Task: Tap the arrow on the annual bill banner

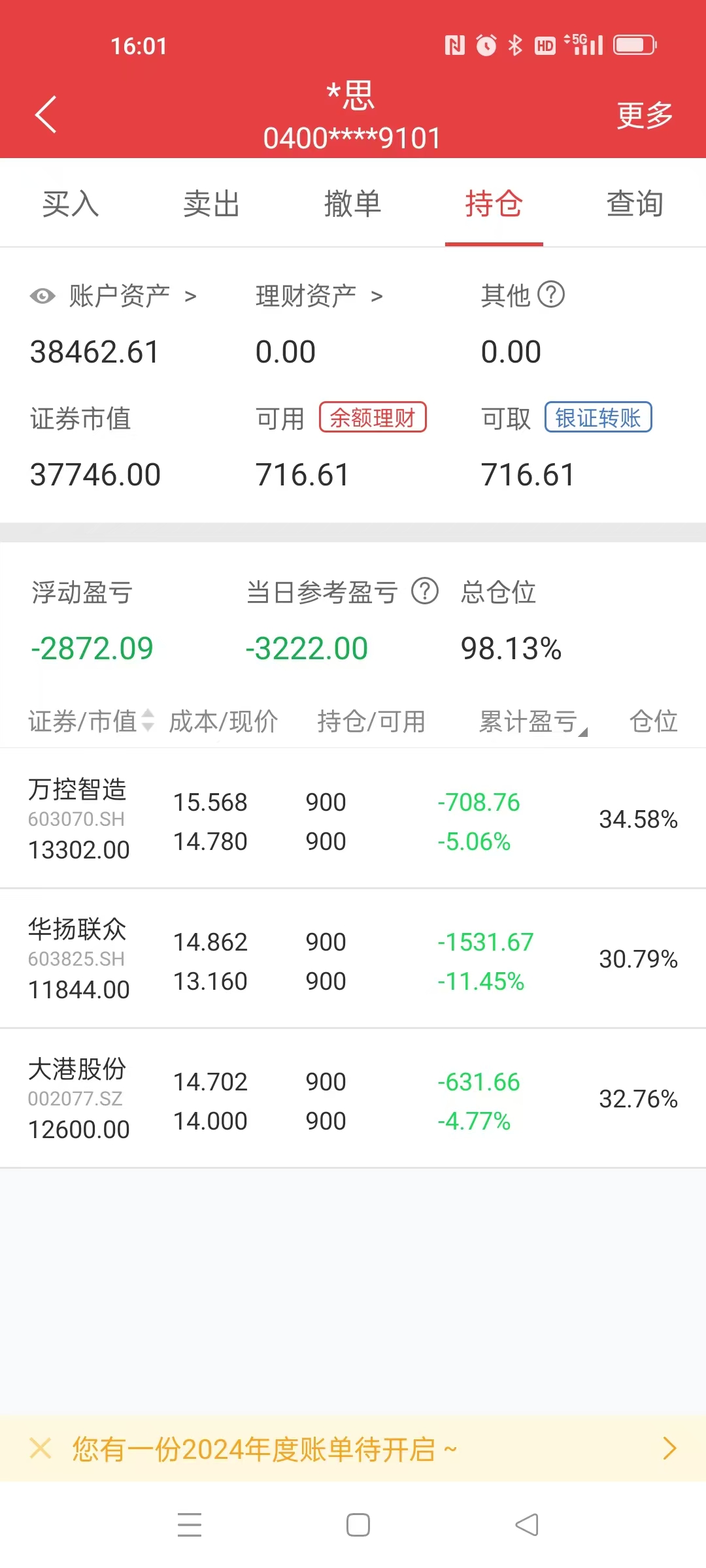Action: point(668,1449)
